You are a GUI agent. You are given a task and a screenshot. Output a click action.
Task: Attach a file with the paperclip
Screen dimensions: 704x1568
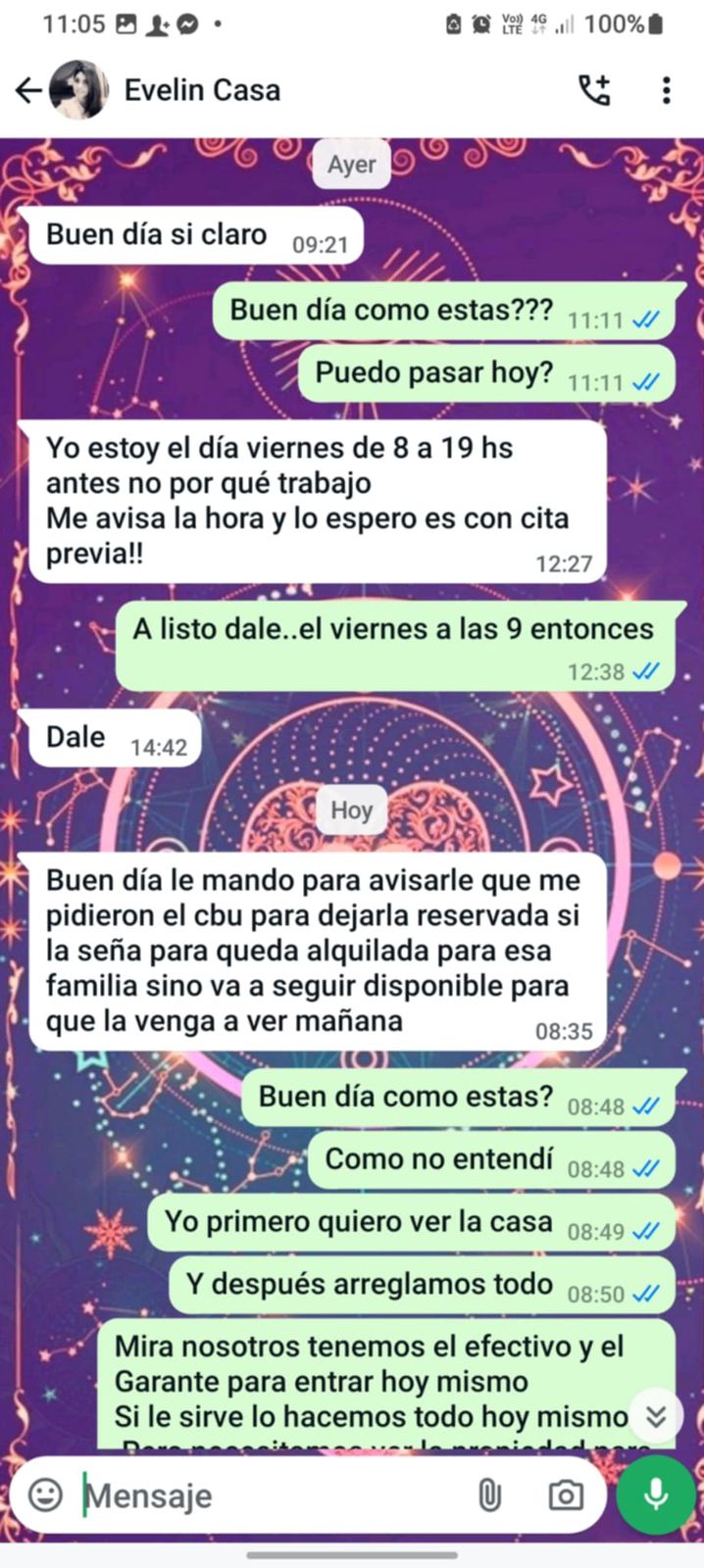[488, 1495]
